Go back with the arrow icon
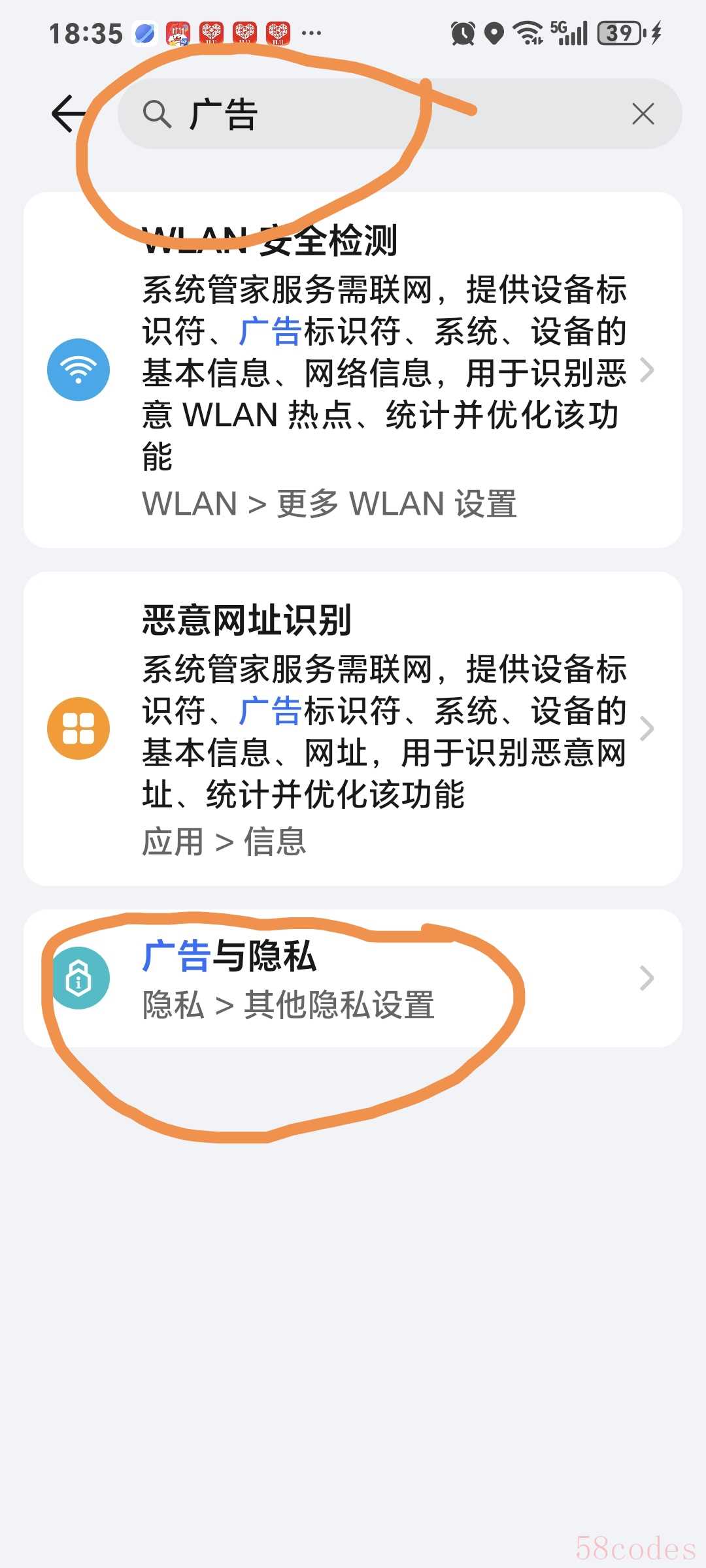 [69, 114]
